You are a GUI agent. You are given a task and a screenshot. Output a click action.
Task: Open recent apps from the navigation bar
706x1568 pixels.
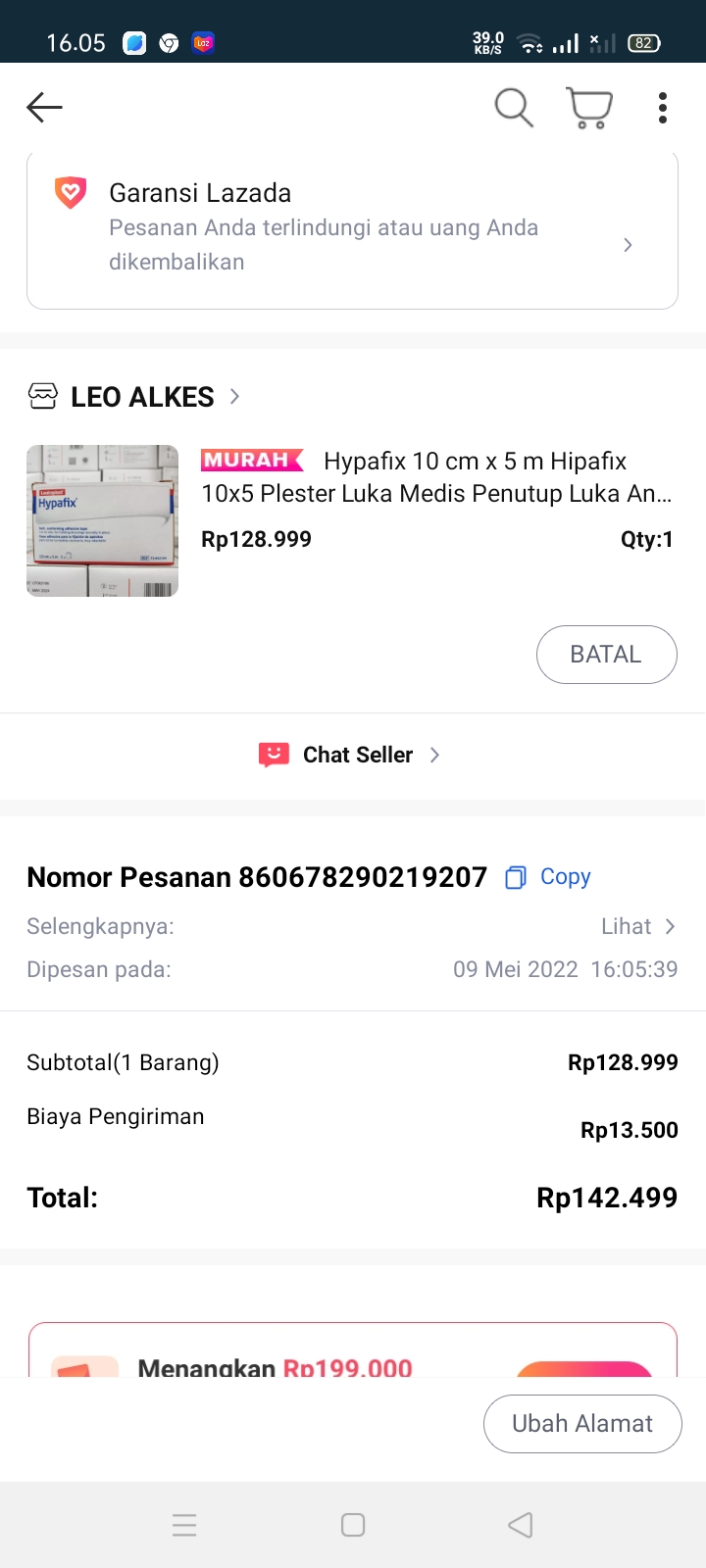(184, 1525)
